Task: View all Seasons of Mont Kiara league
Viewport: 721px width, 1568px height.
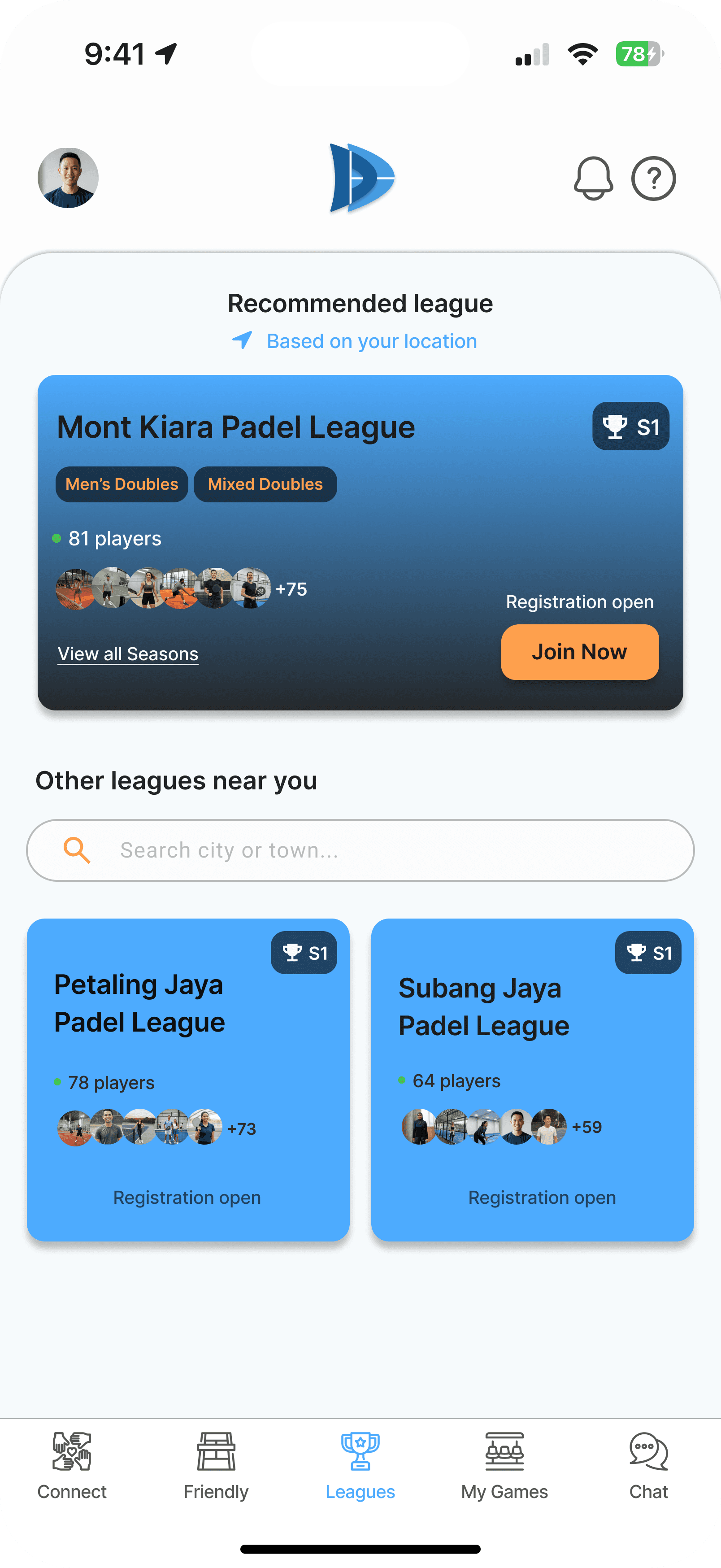Action: pyautogui.click(x=128, y=654)
